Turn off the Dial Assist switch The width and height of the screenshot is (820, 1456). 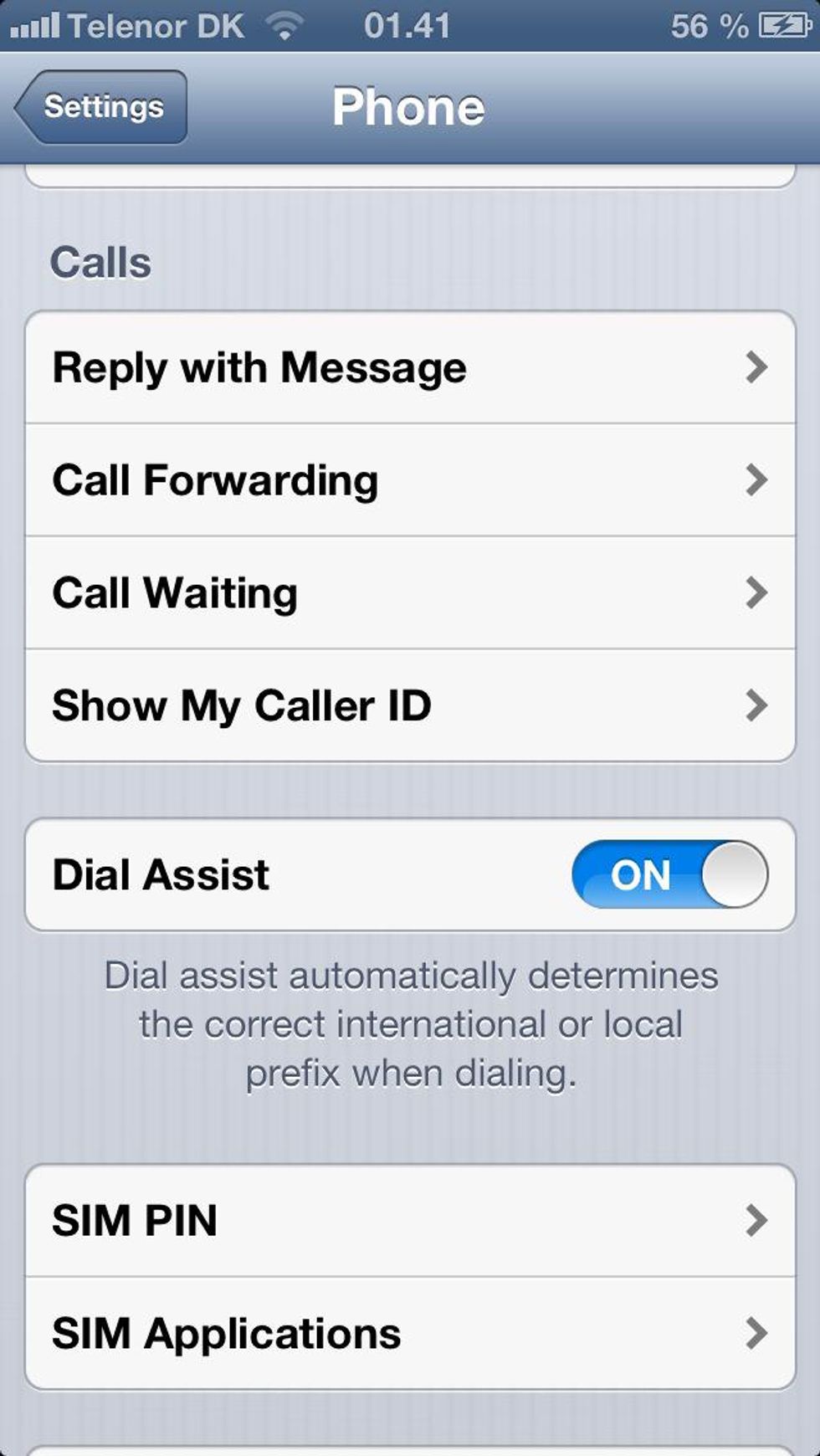pos(669,875)
